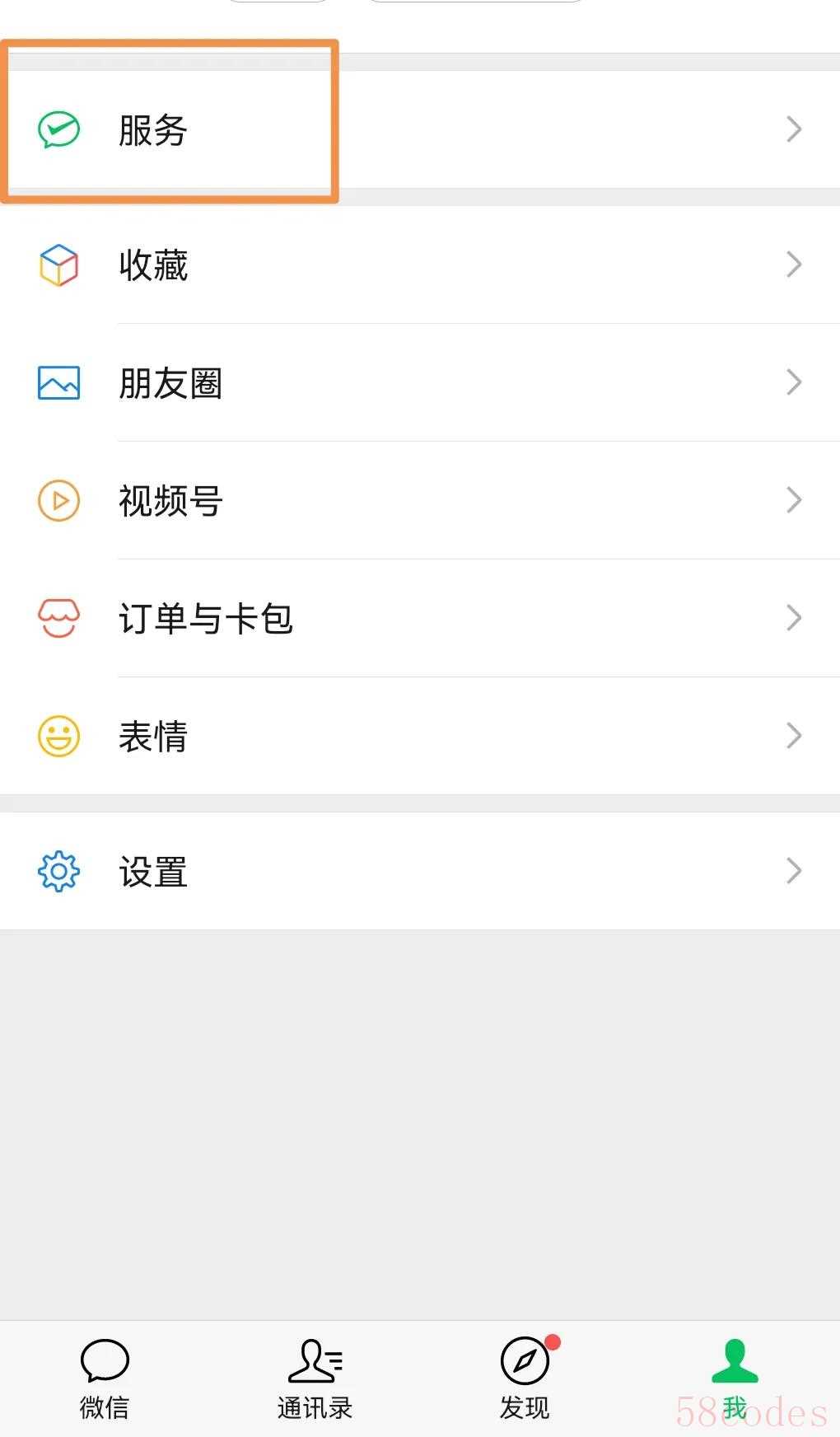Switch to the 通讯录 tab
Screen dimensions: 840x1437
click(x=315, y=1378)
